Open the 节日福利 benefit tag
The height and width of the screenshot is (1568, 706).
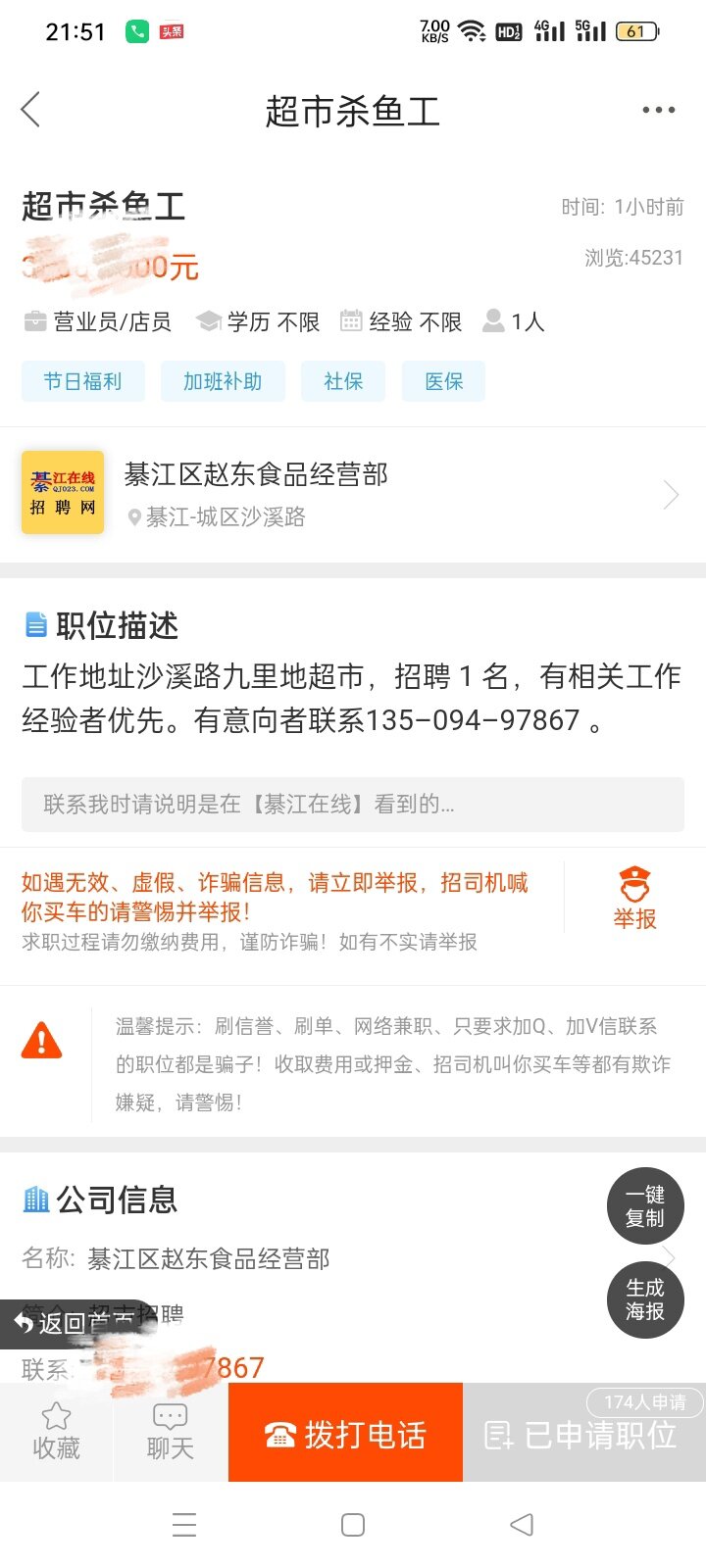click(x=83, y=381)
